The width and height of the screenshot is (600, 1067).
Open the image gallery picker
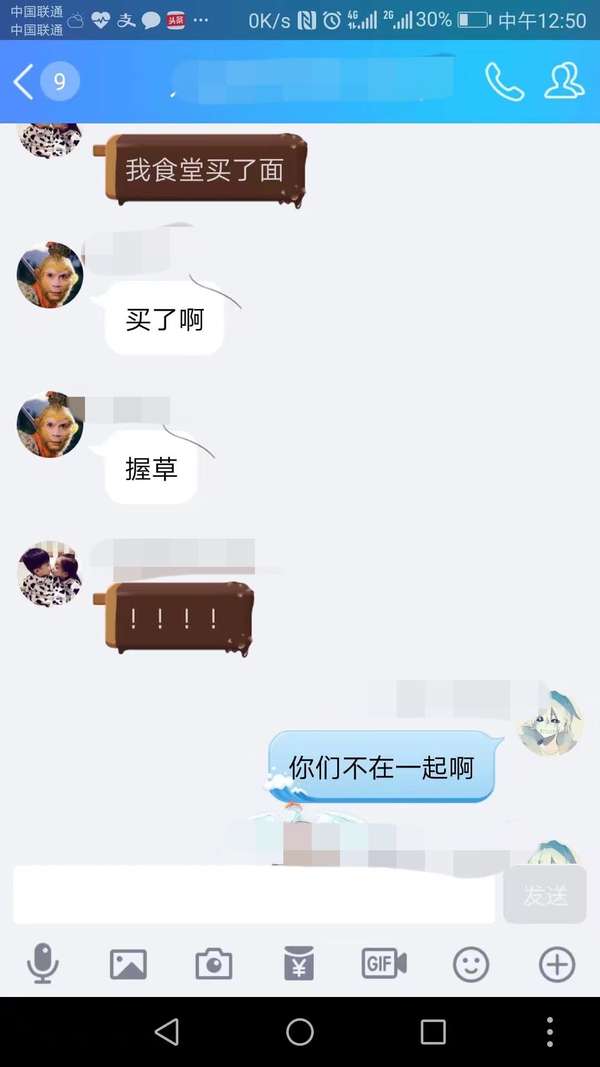click(129, 964)
